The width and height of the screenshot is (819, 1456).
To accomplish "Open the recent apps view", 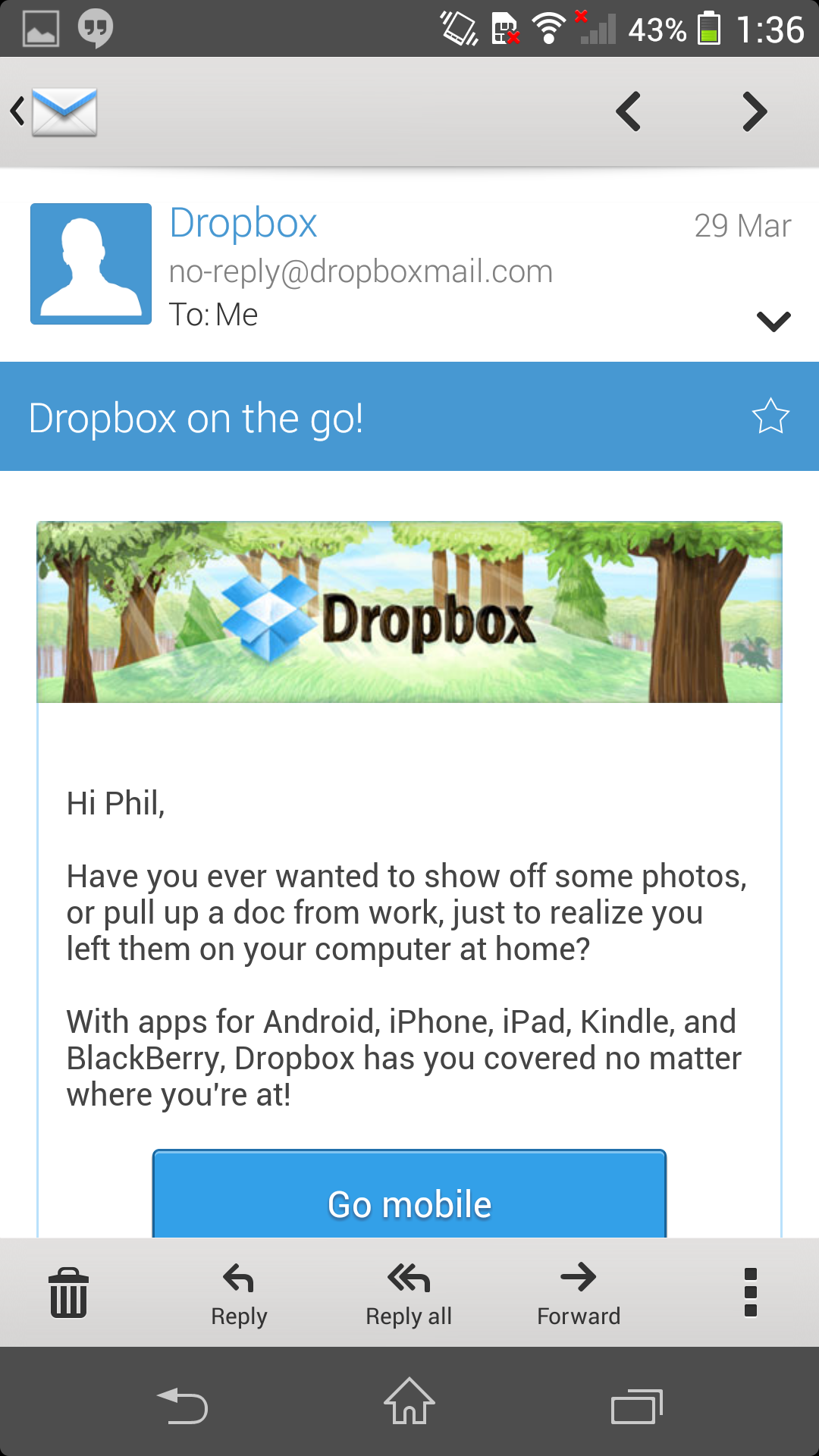I will point(637,1407).
